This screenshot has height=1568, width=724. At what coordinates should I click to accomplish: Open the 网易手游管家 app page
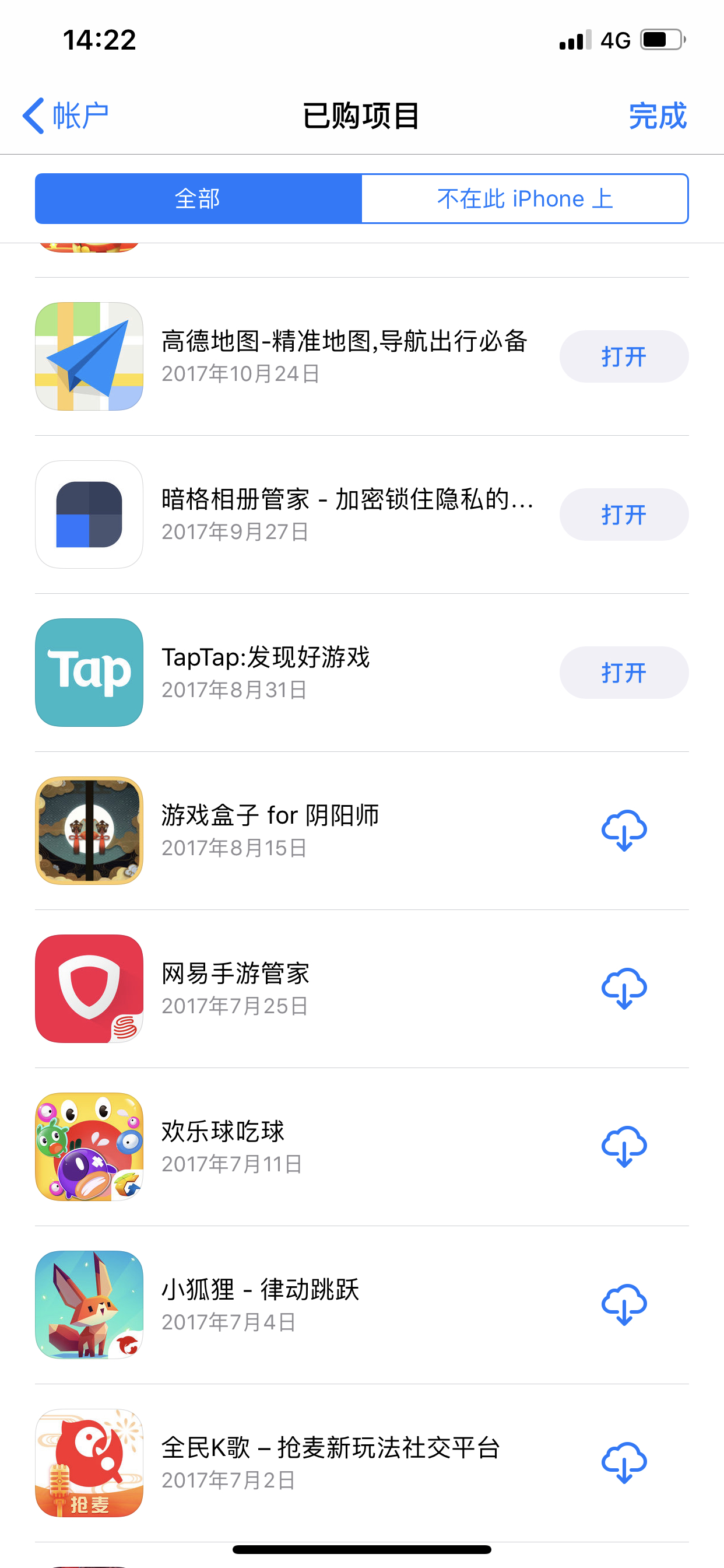click(x=236, y=988)
